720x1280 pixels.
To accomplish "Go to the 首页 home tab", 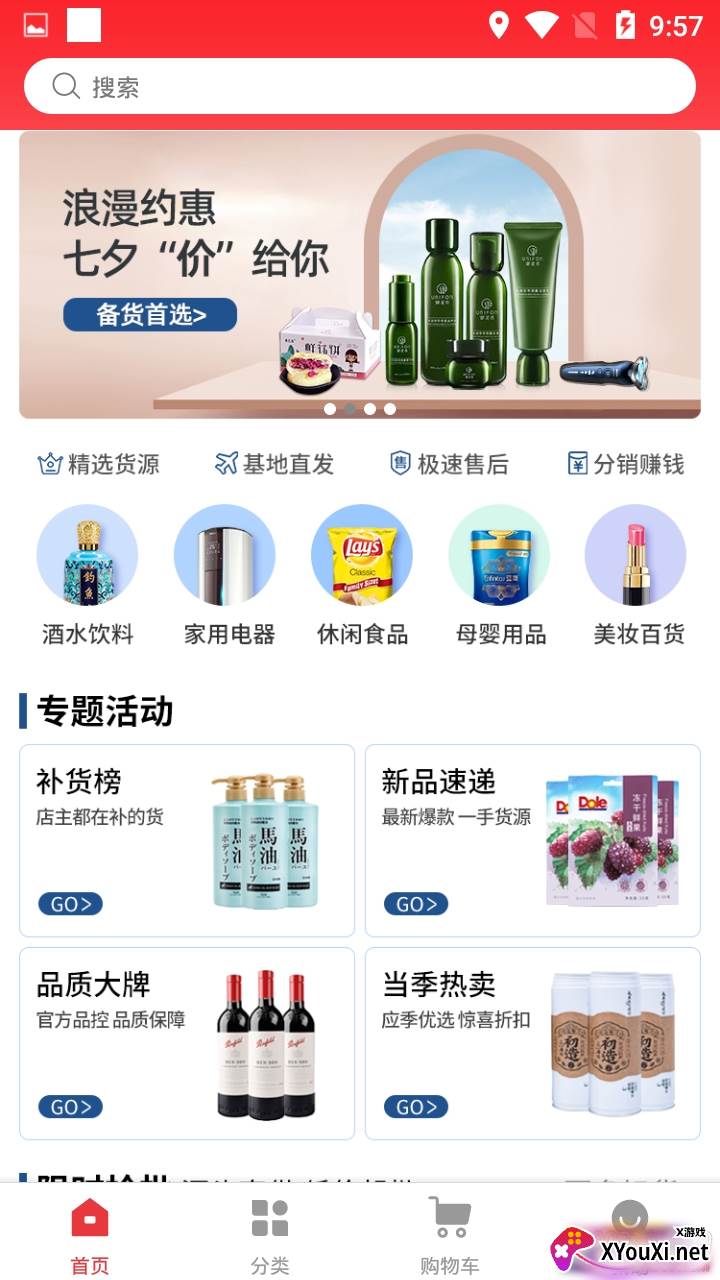I will click(90, 1236).
